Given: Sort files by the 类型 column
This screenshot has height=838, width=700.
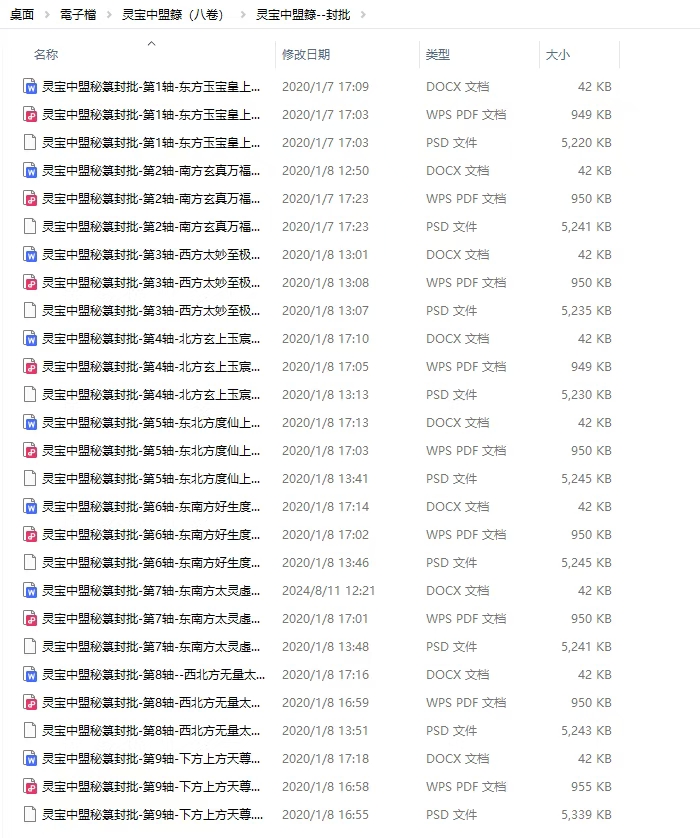Looking at the screenshot, I should (x=437, y=55).
